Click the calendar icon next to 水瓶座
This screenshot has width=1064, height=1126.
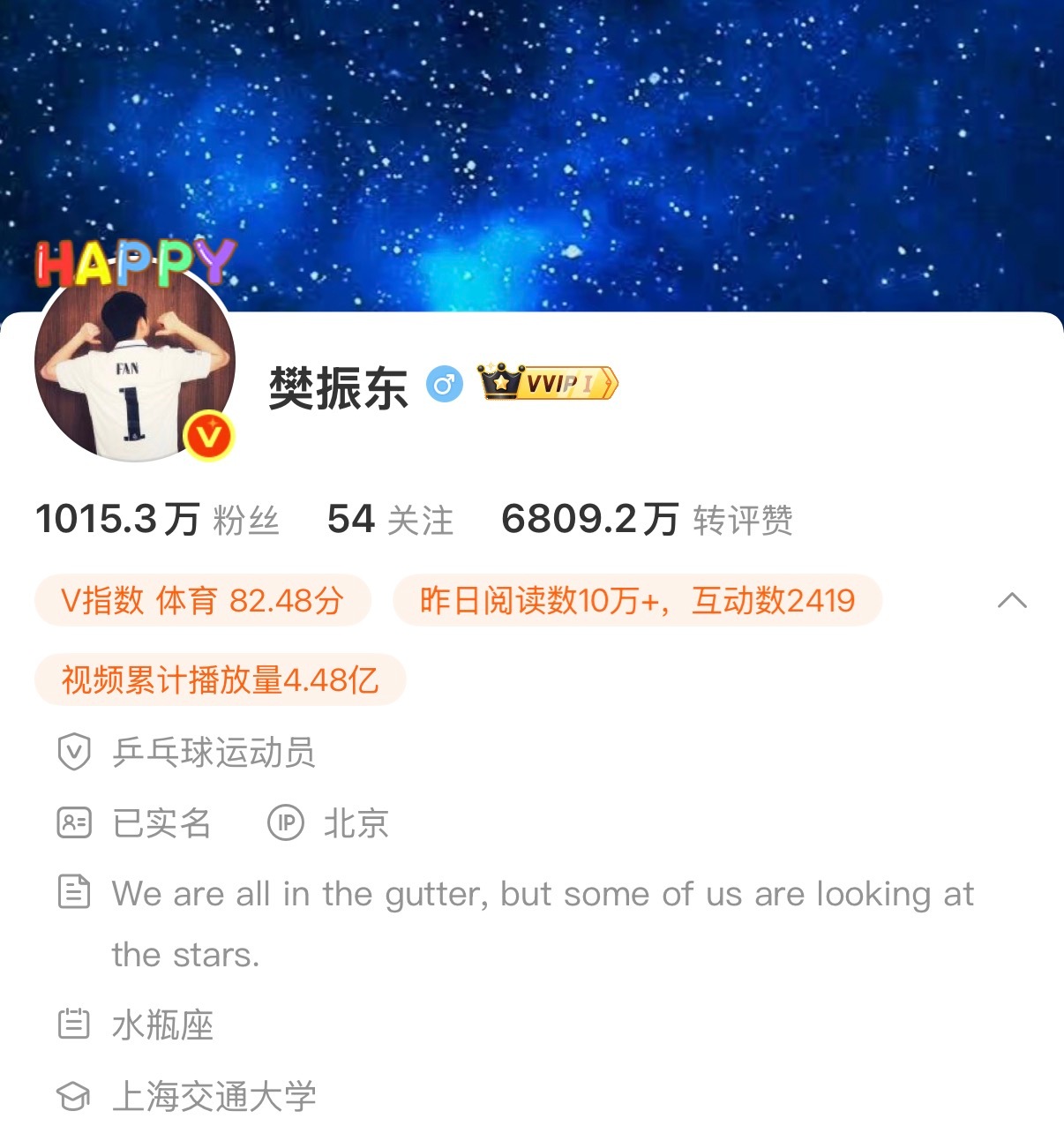(x=76, y=1025)
